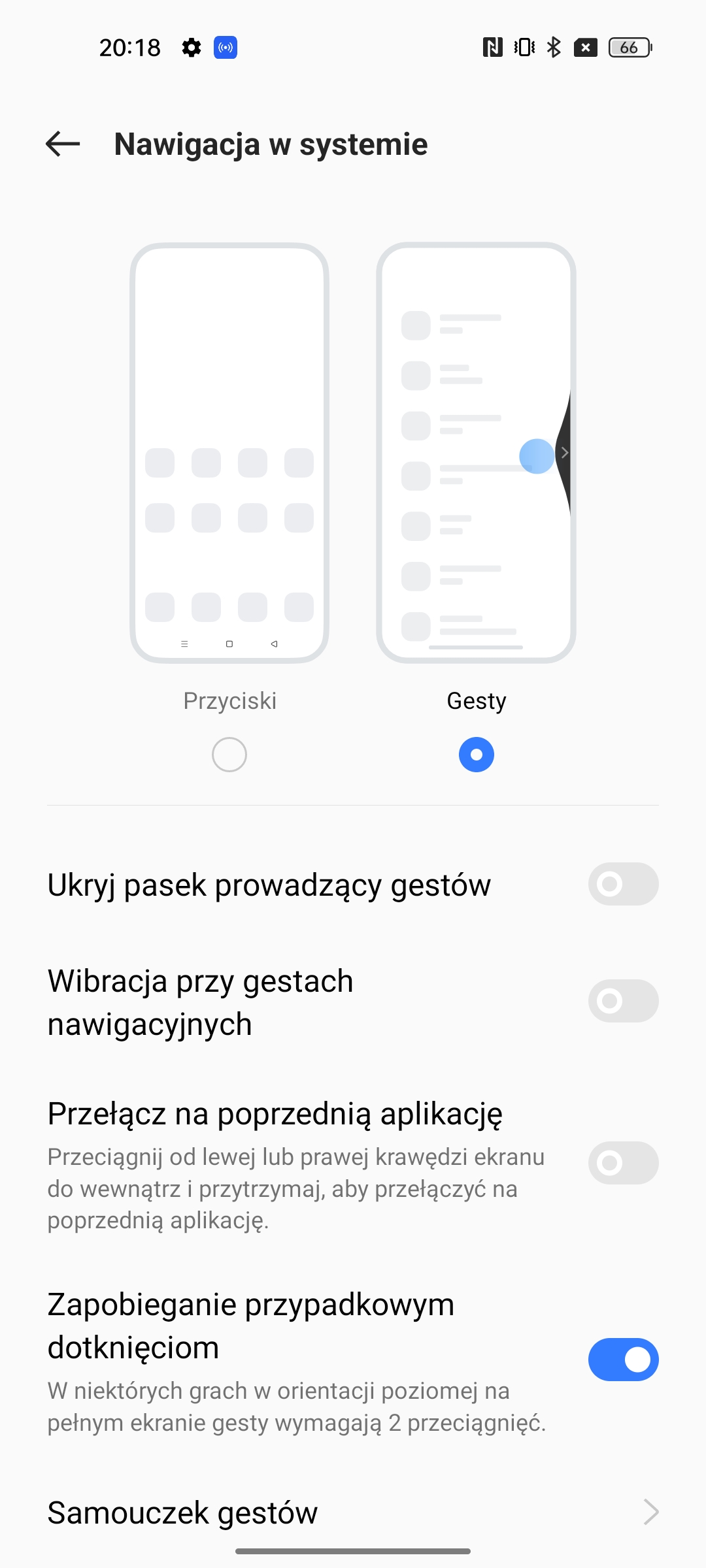Tap the vibration mode icon in status bar

pos(524,46)
